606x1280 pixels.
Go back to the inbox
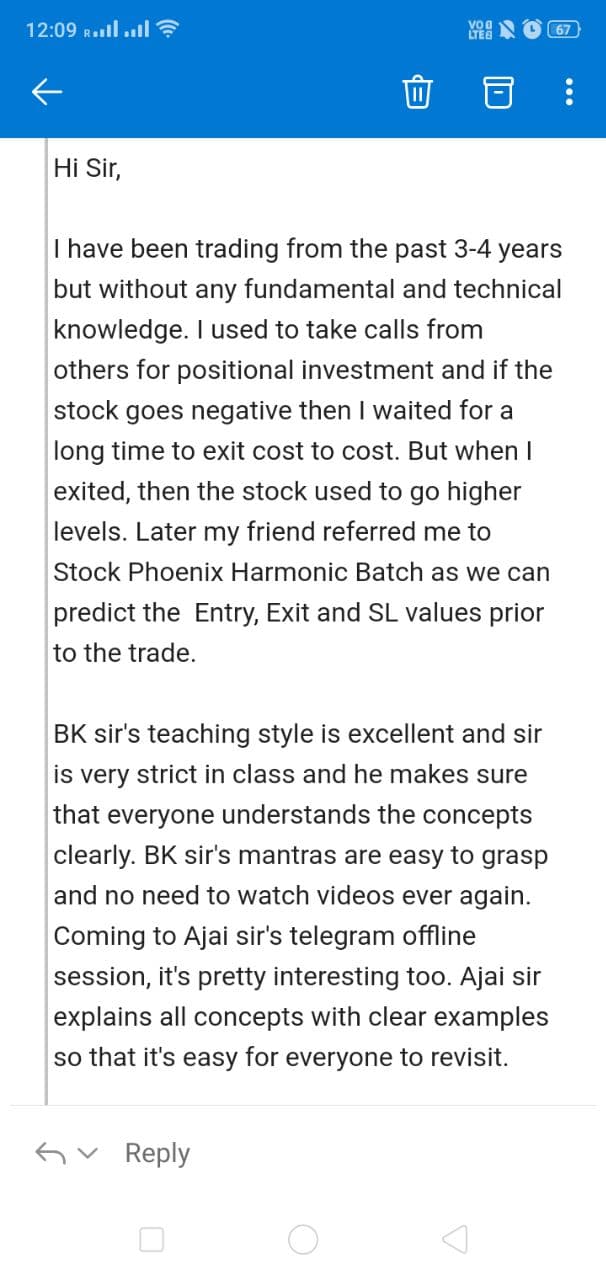47,94
